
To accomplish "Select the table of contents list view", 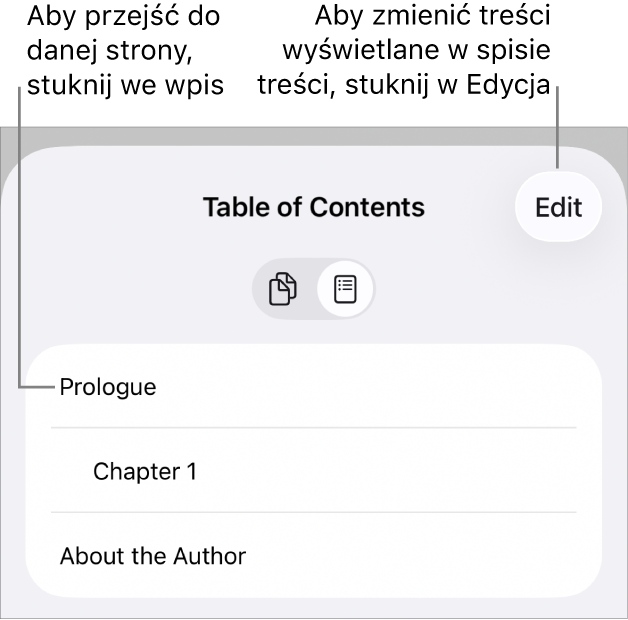I will click(x=344, y=289).
